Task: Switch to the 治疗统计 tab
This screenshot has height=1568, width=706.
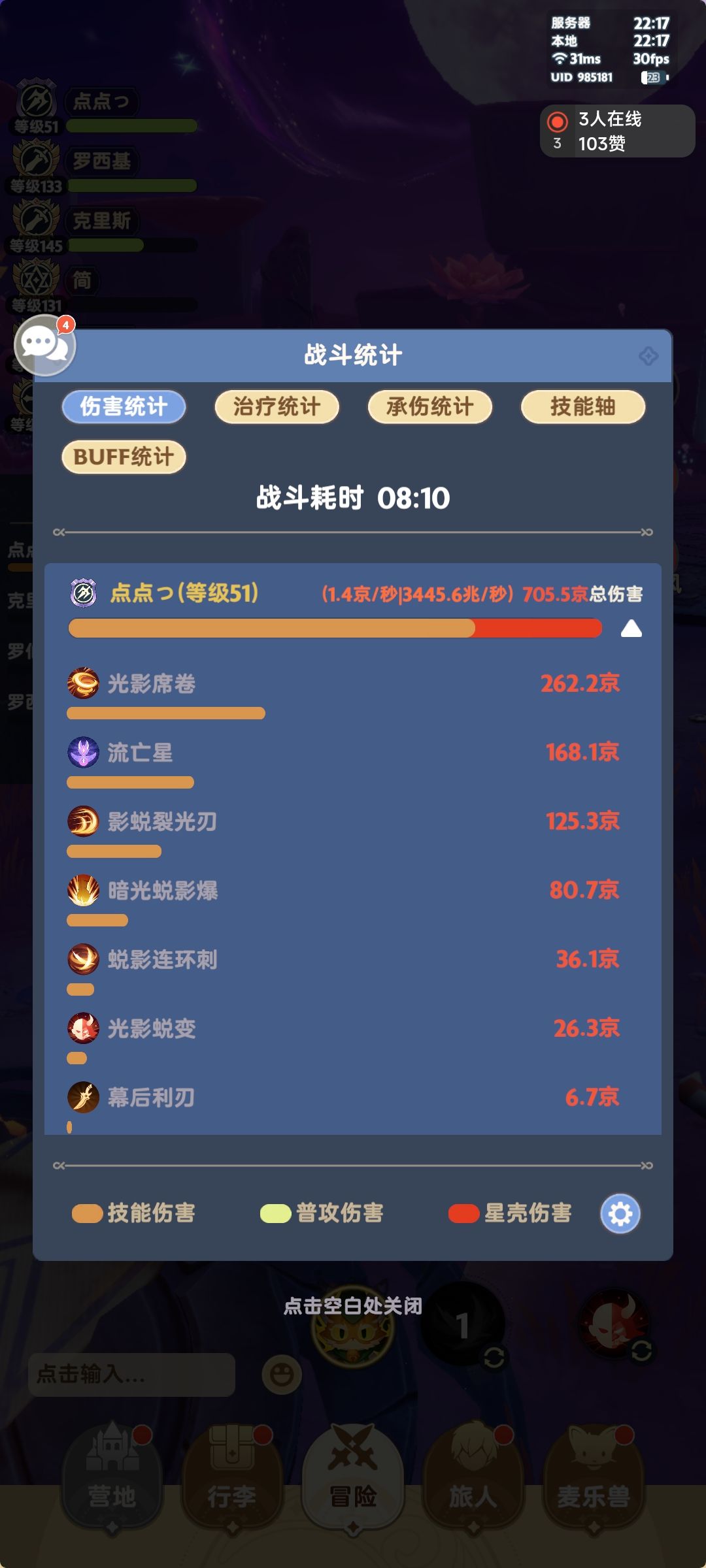Action: (x=276, y=406)
